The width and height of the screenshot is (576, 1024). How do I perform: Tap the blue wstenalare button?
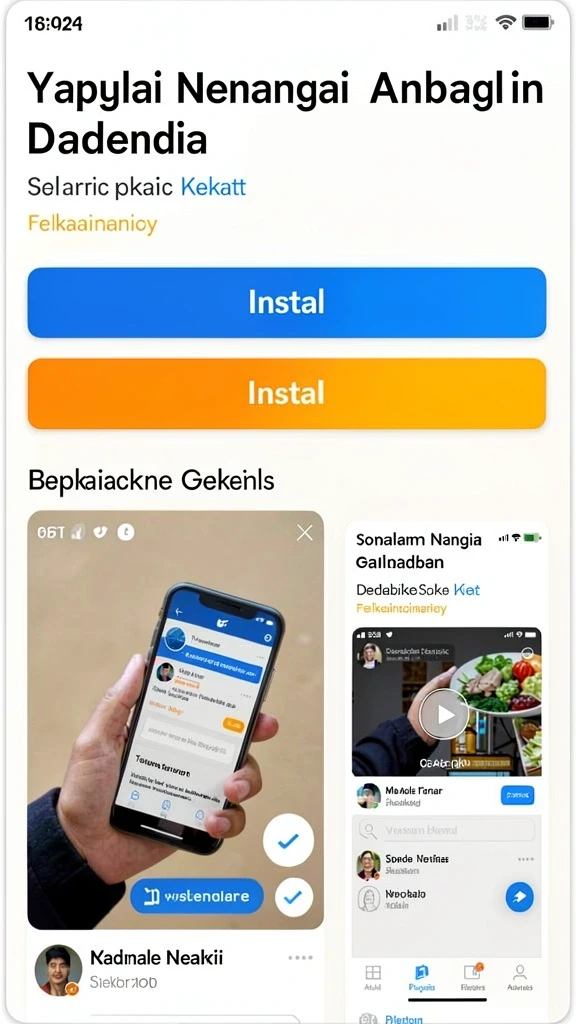coord(197,896)
